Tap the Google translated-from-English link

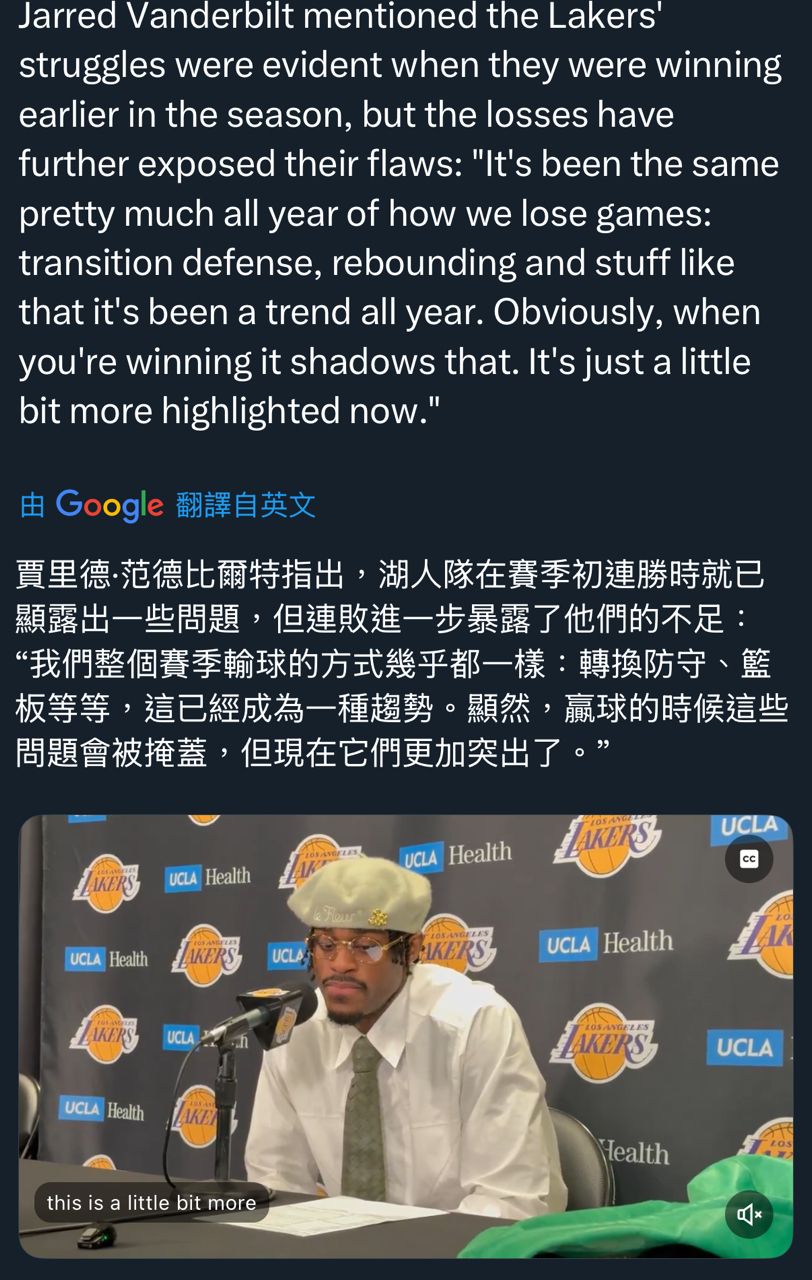pyautogui.click(x=168, y=505)
